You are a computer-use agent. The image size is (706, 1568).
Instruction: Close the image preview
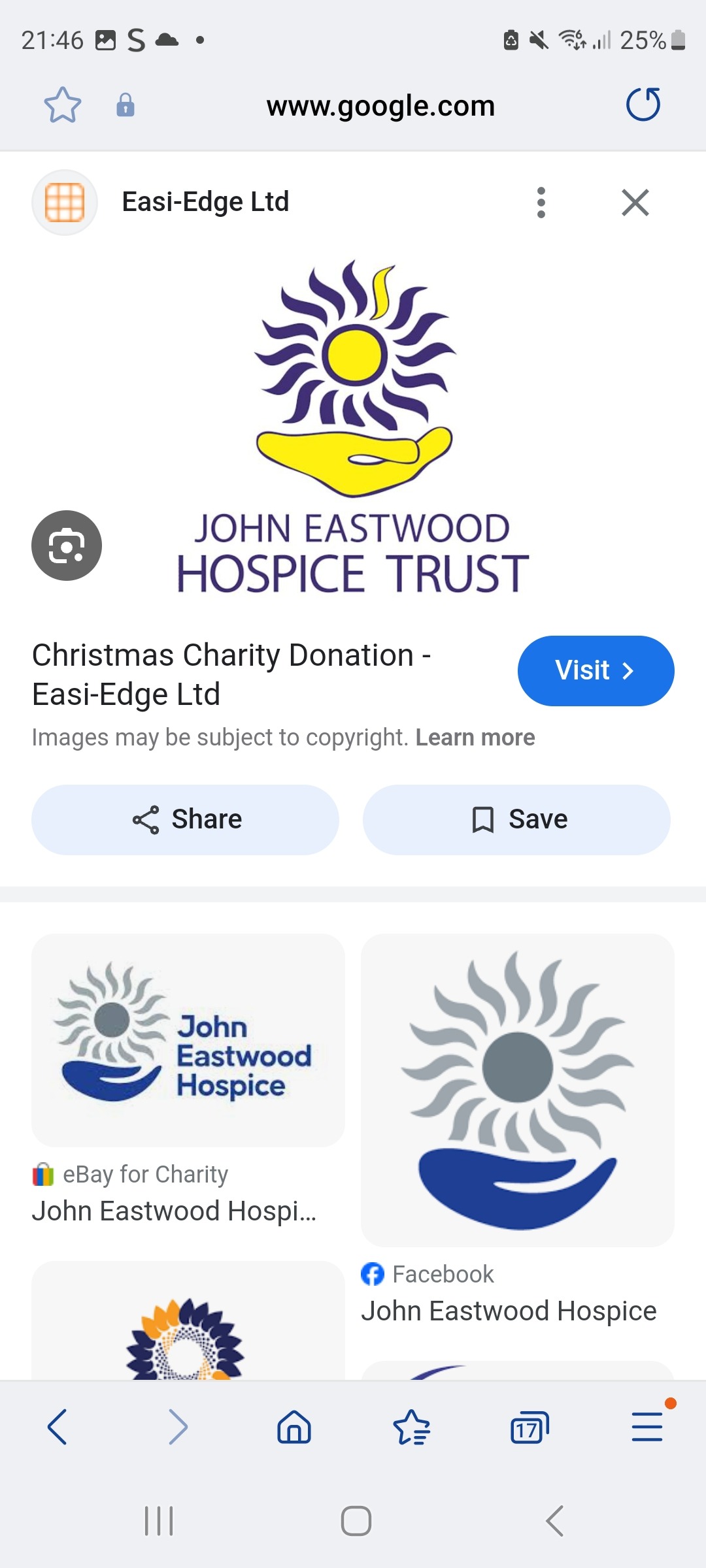click(x=635, y=203)
